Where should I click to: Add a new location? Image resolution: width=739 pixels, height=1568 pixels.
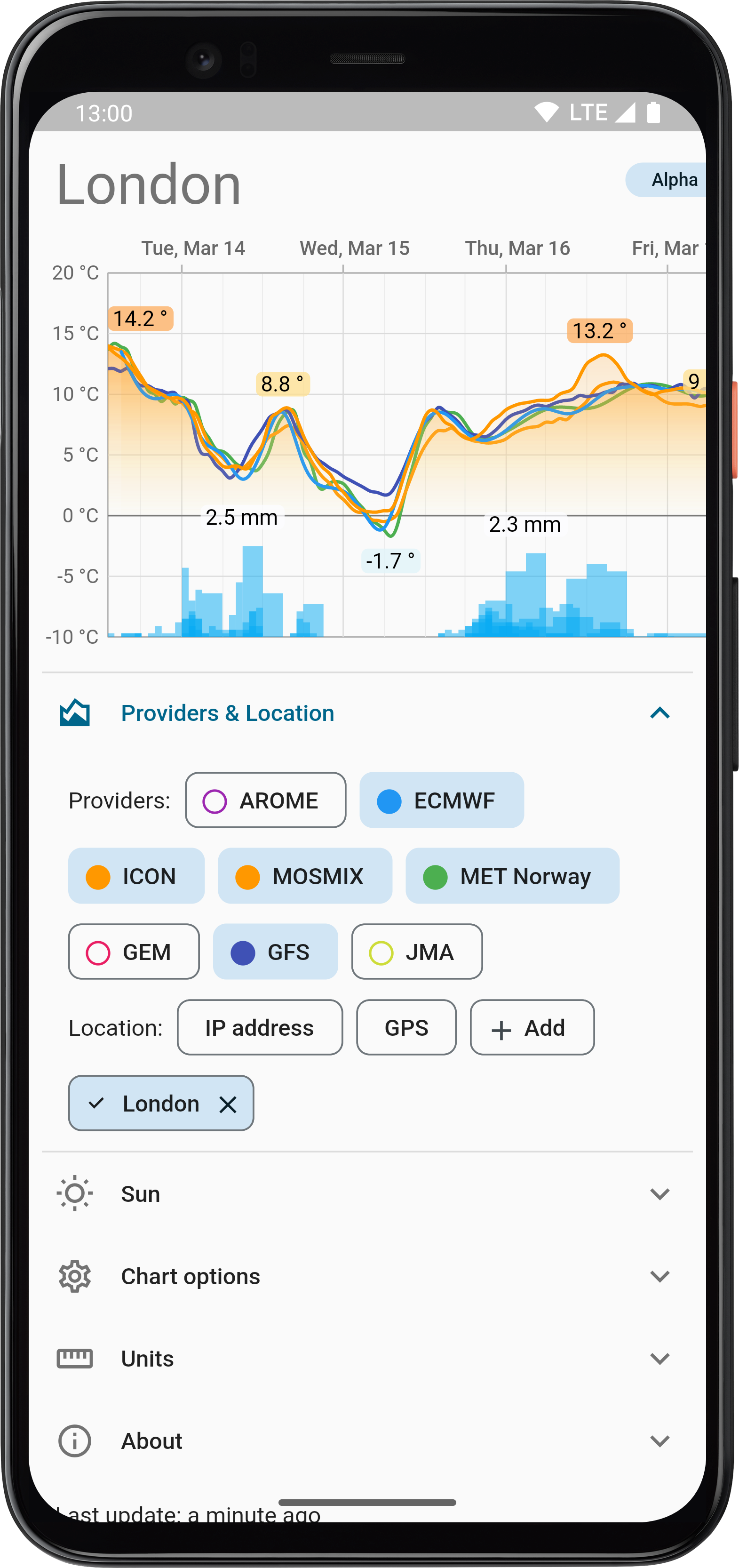pyautogui.click(x=532, y=1027)
